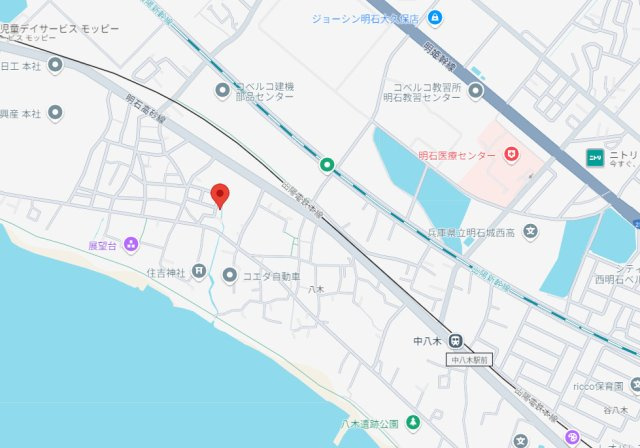The height and width of the screenshot is (448, 640).
Task: Select the 兵庫県立明石城西高 school marker
Action: click(x=531, y=232)
